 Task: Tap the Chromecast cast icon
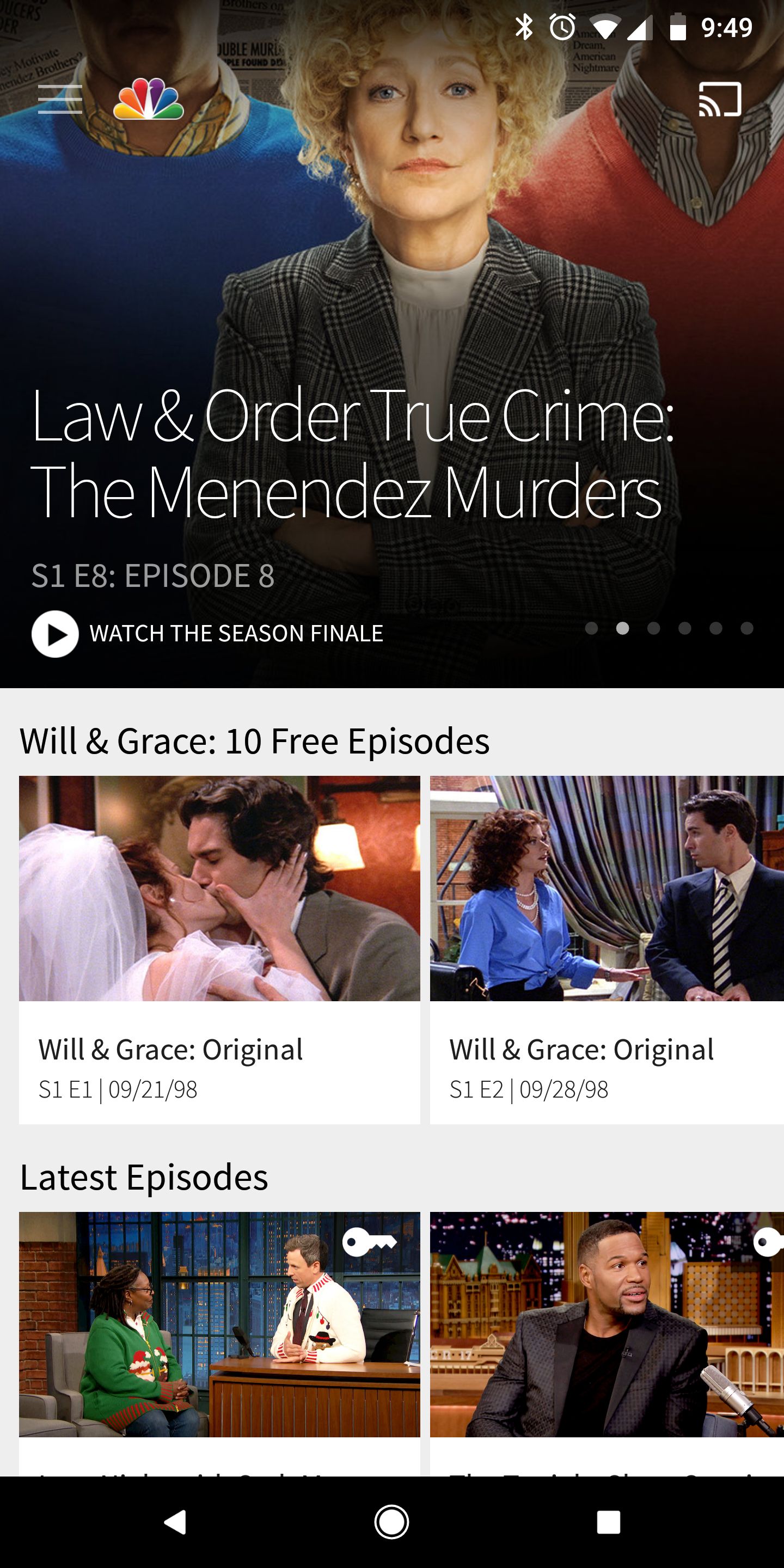[x=719, y=99]
